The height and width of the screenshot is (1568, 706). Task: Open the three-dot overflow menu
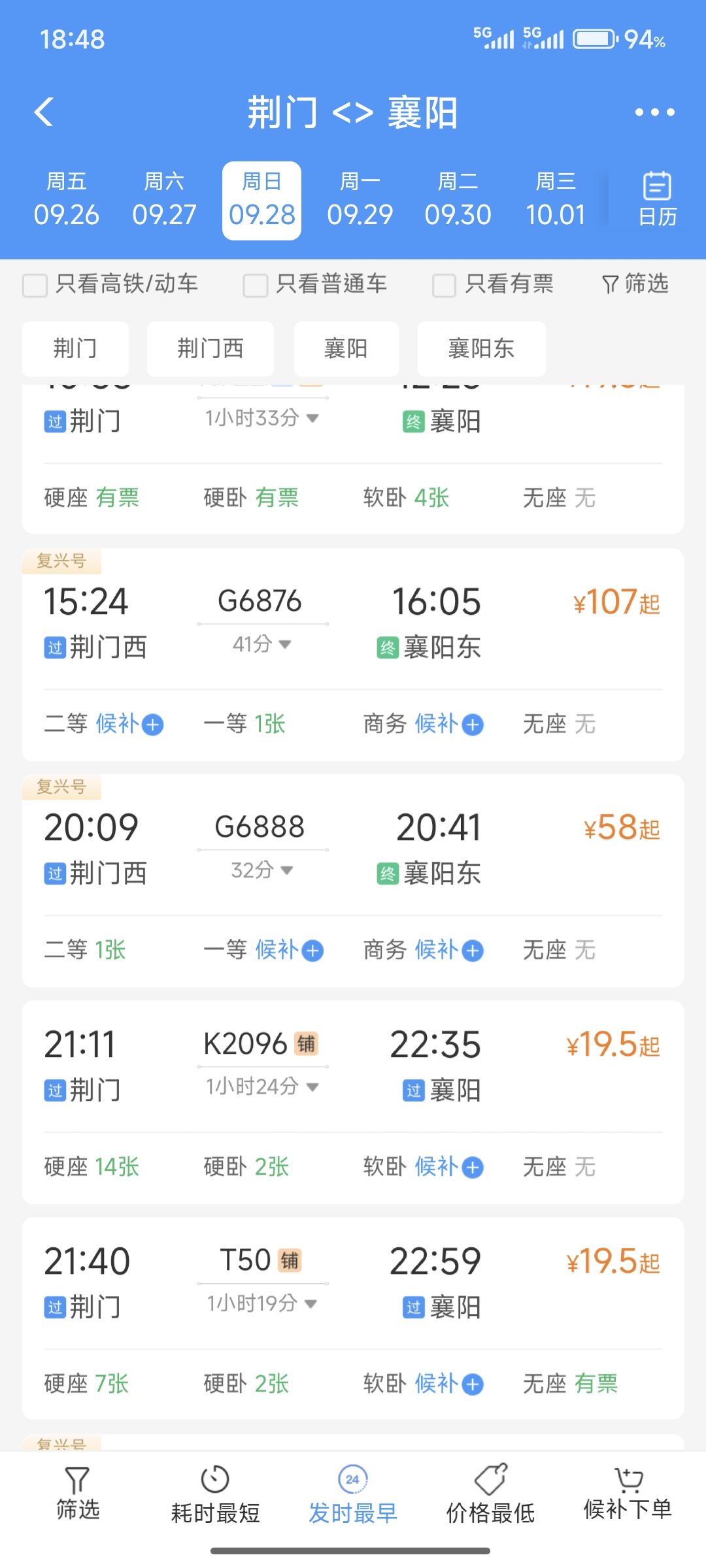coord(654,112)
